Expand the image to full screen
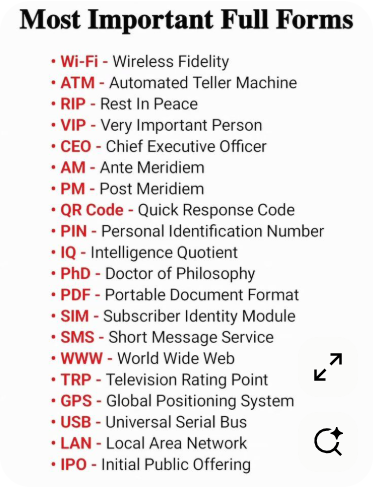 click(x=328, y=367)
